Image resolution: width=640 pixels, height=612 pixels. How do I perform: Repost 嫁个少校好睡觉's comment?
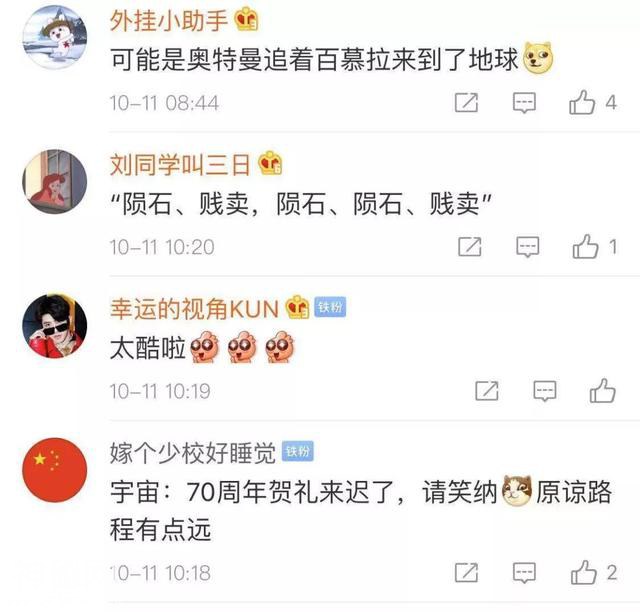[467, 572]
